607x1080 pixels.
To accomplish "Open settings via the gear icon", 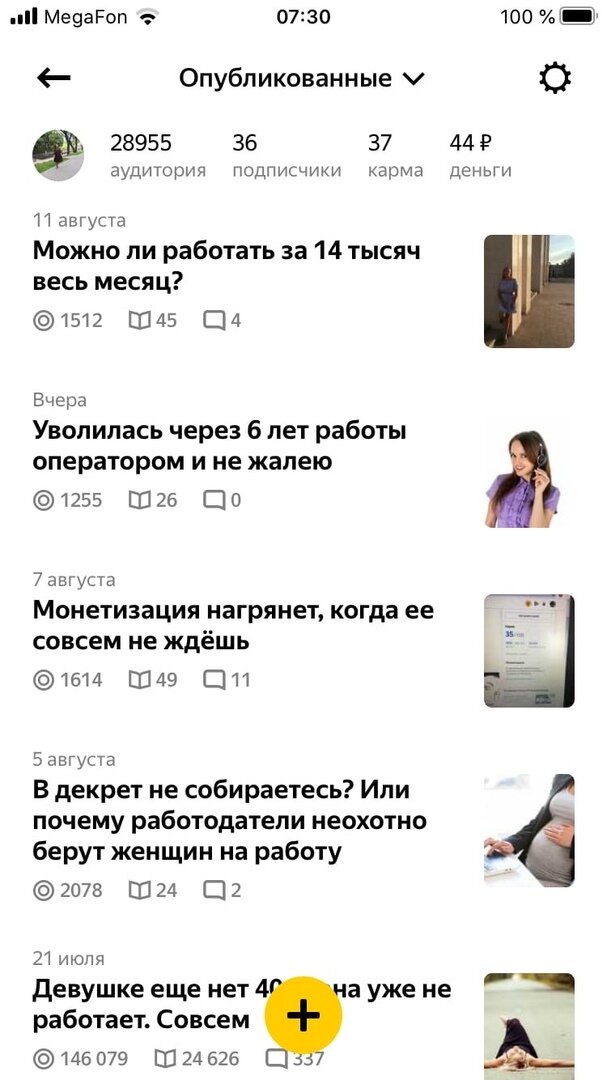I will pyautogui.click(x=555, y=78).
